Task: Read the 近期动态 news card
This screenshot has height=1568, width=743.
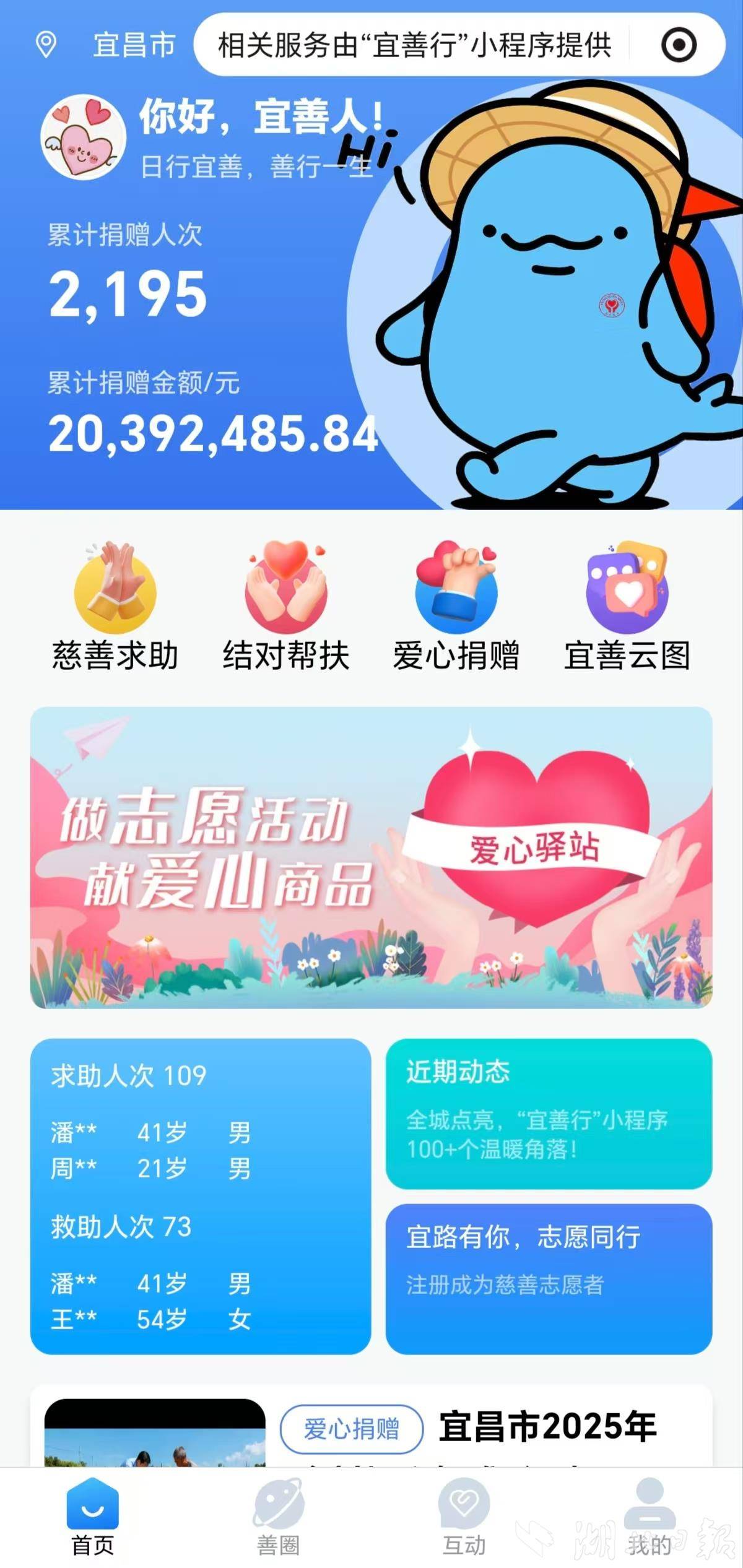Action: [549, 1113]
